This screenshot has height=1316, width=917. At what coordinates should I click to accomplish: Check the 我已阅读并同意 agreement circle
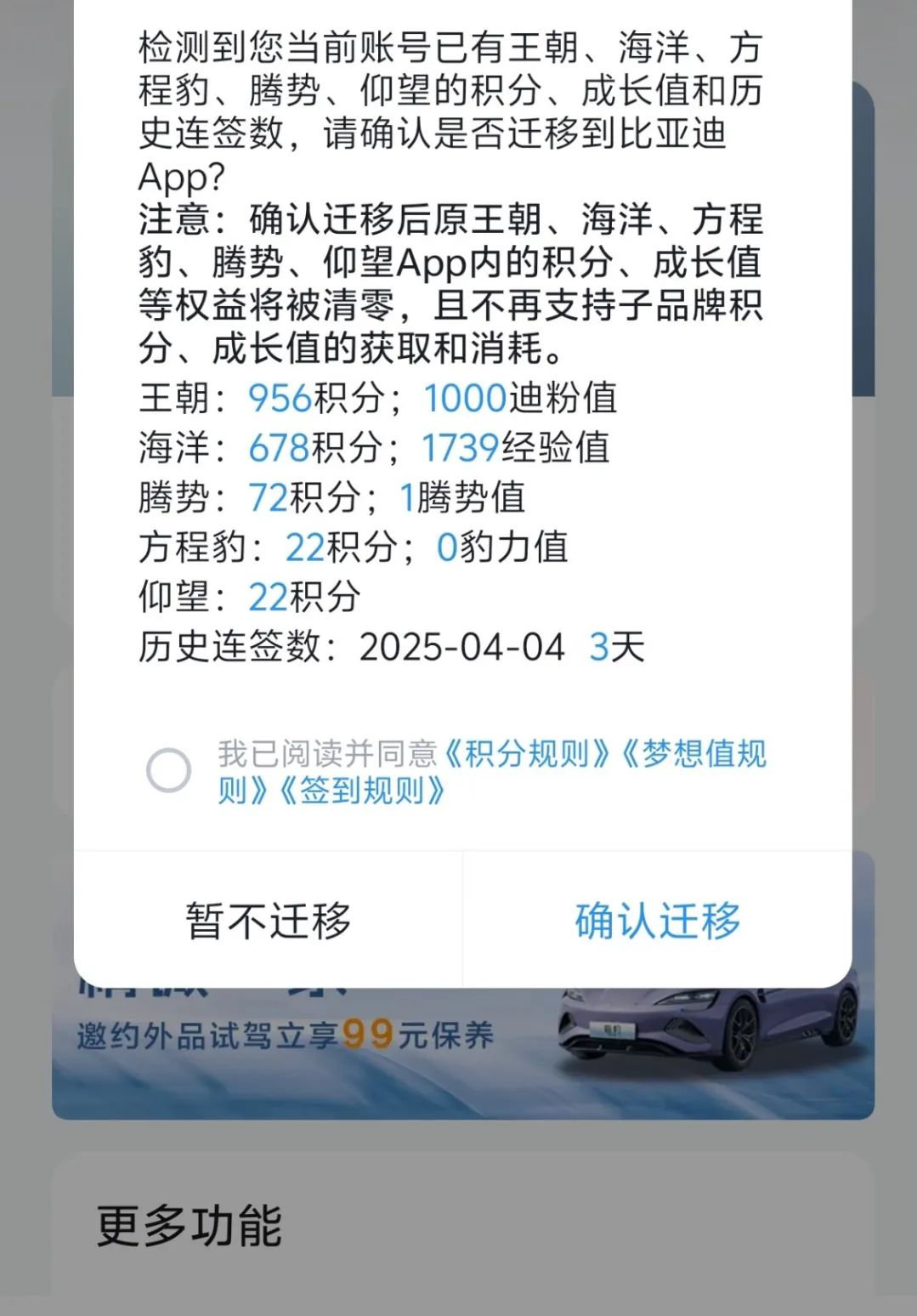pyautogui.click(x=168, y=771)
